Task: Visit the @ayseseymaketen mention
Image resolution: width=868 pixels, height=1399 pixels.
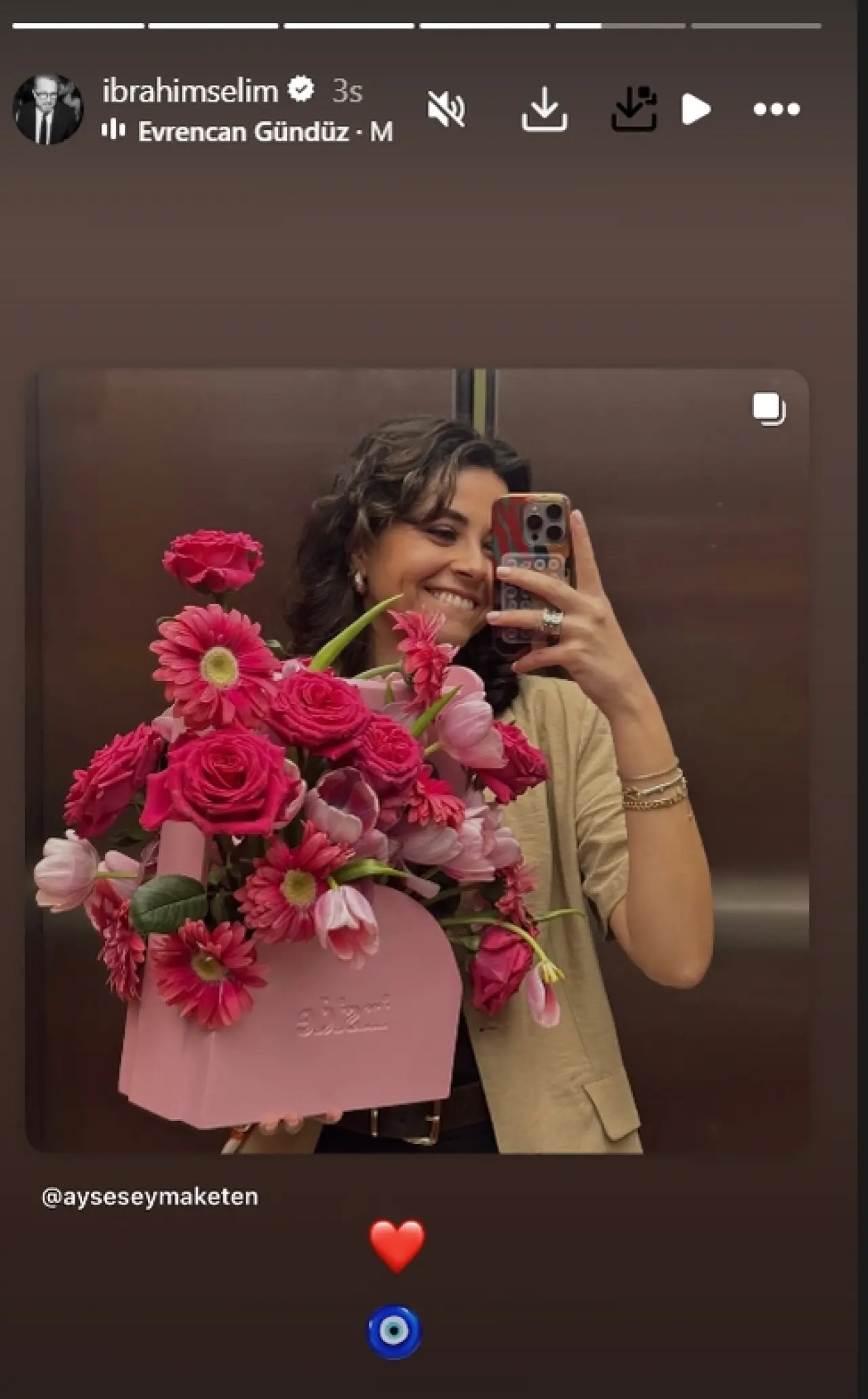Action: 150,1197
